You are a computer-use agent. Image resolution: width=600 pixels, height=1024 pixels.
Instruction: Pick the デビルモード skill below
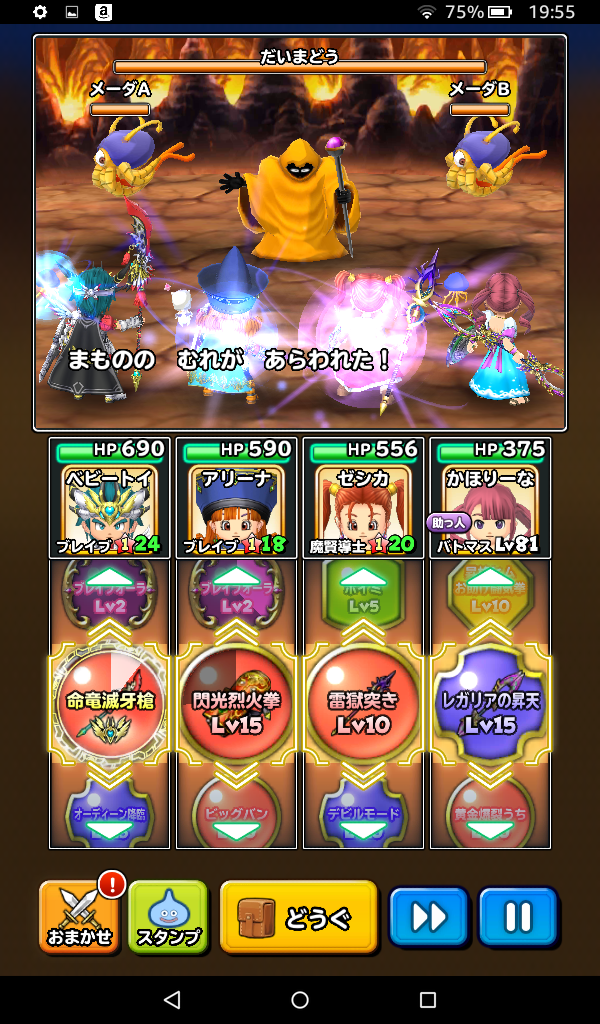(x=363, y=815)
